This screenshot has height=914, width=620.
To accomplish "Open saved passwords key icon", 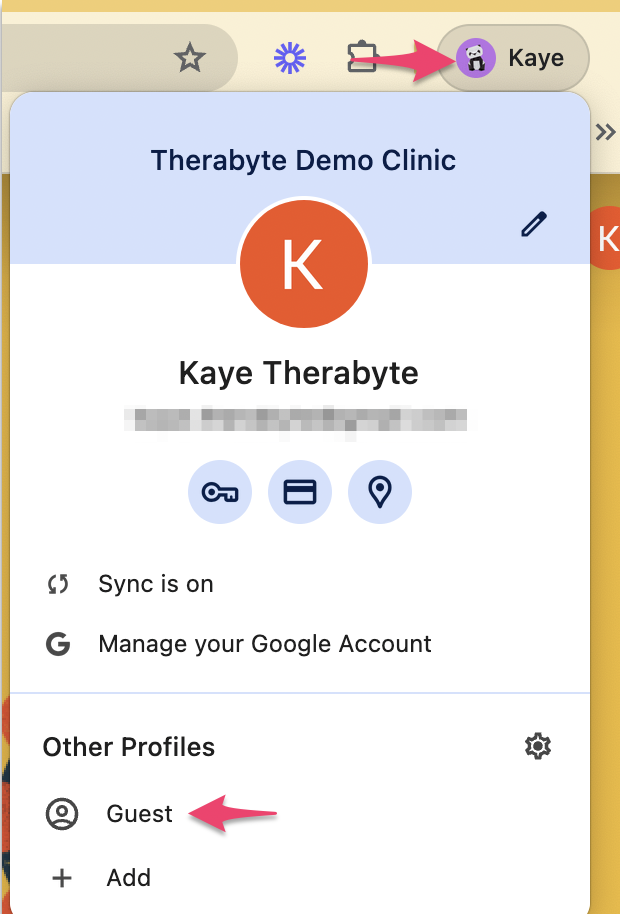I will coord(220,492).
